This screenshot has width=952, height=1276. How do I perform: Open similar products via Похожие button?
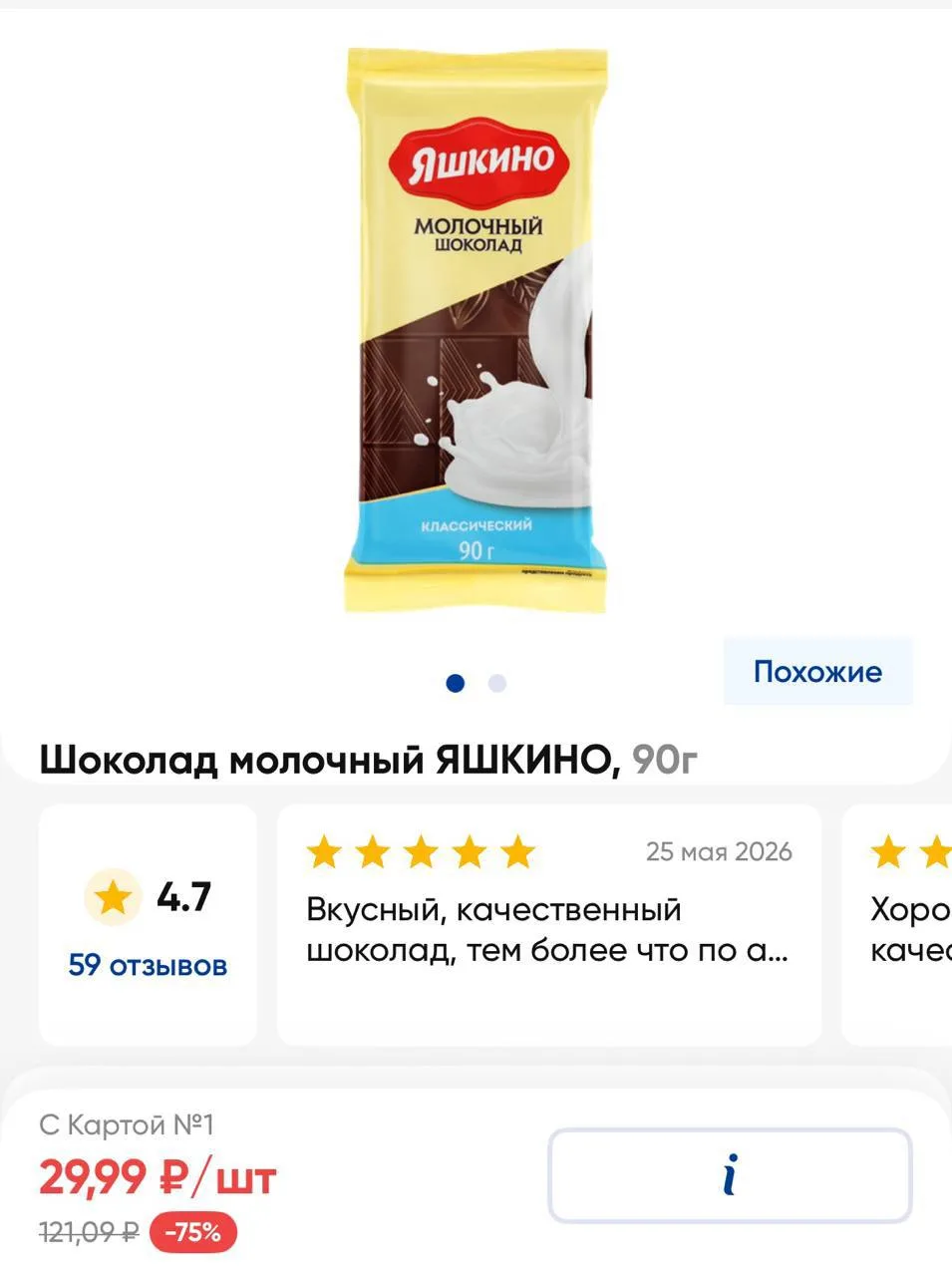pyautogui.click(x=817, y=671)
